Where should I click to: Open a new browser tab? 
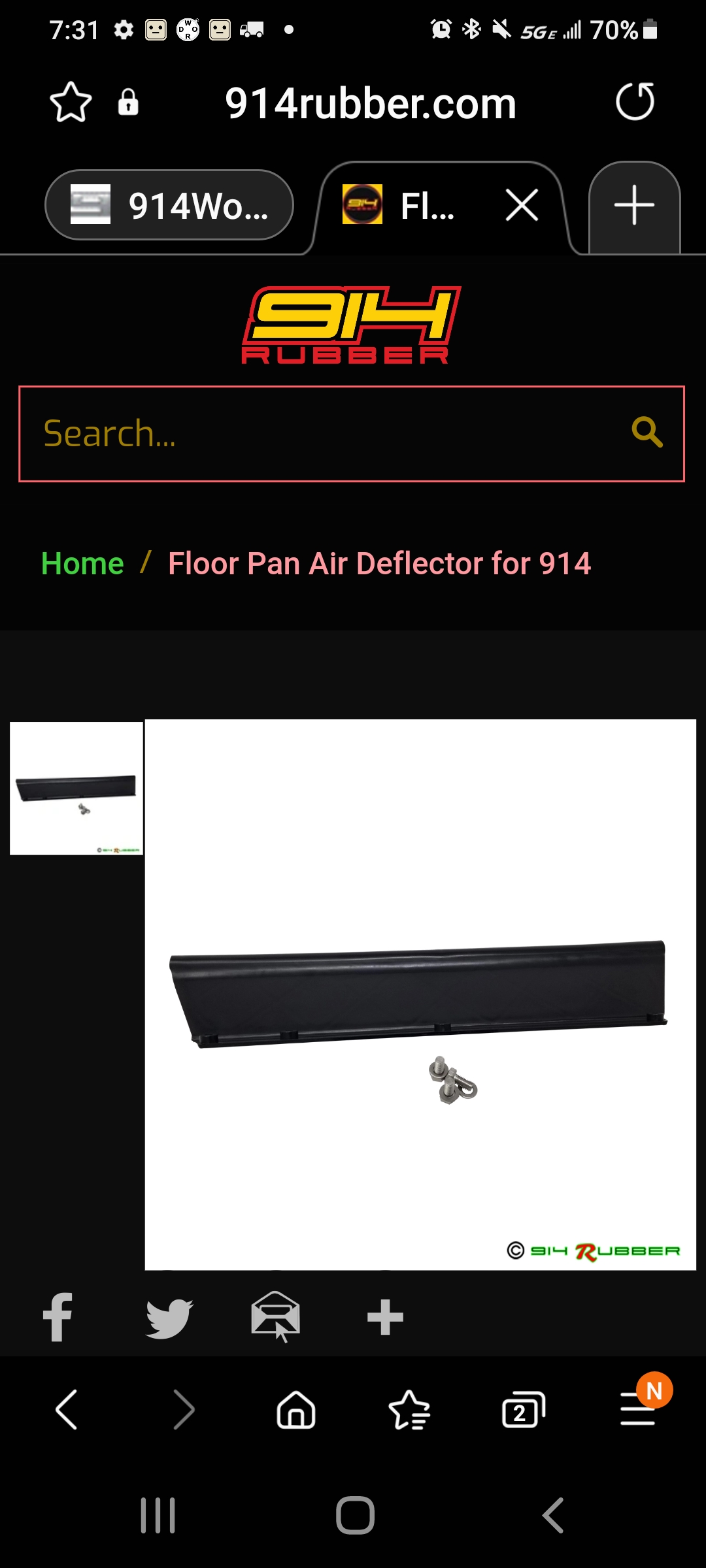(634, 205)
